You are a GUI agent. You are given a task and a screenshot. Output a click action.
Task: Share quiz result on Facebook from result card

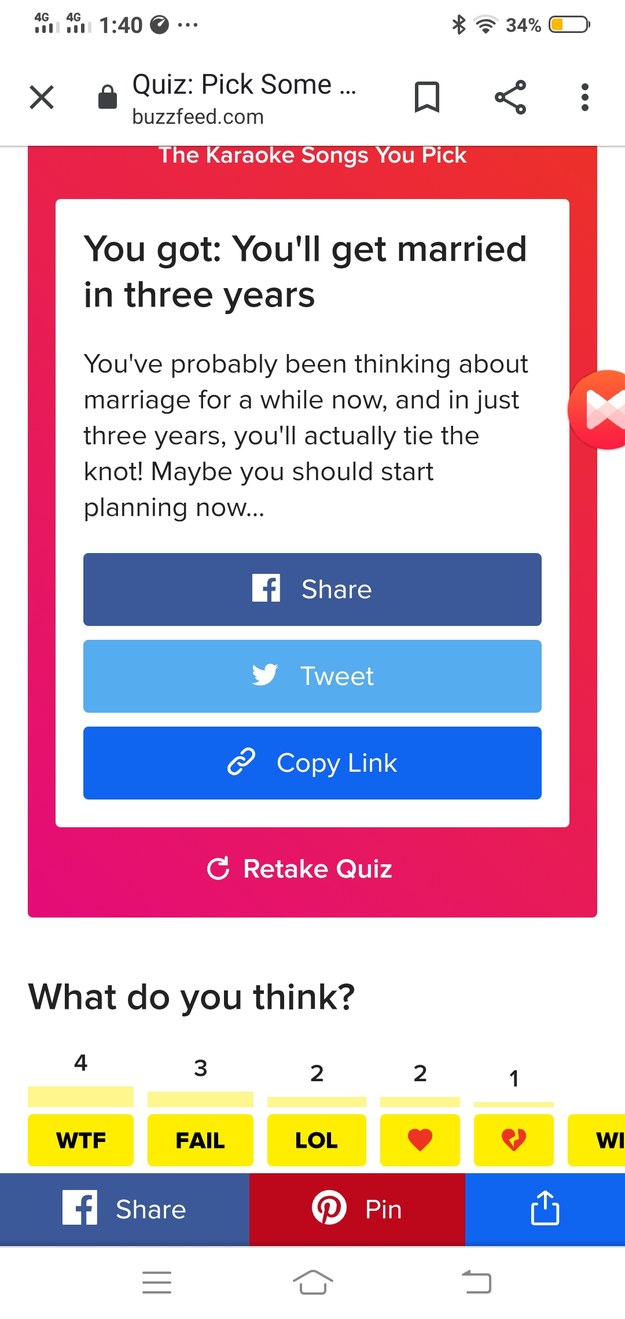[312, 589]
